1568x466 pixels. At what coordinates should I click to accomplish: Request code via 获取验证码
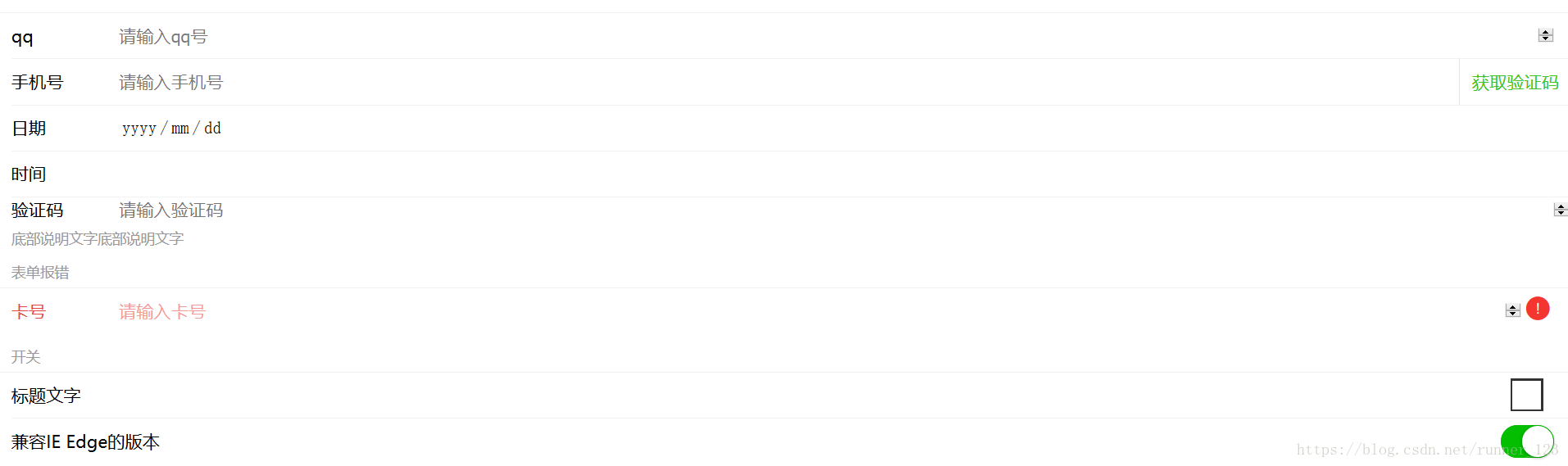pos(1514,83)
